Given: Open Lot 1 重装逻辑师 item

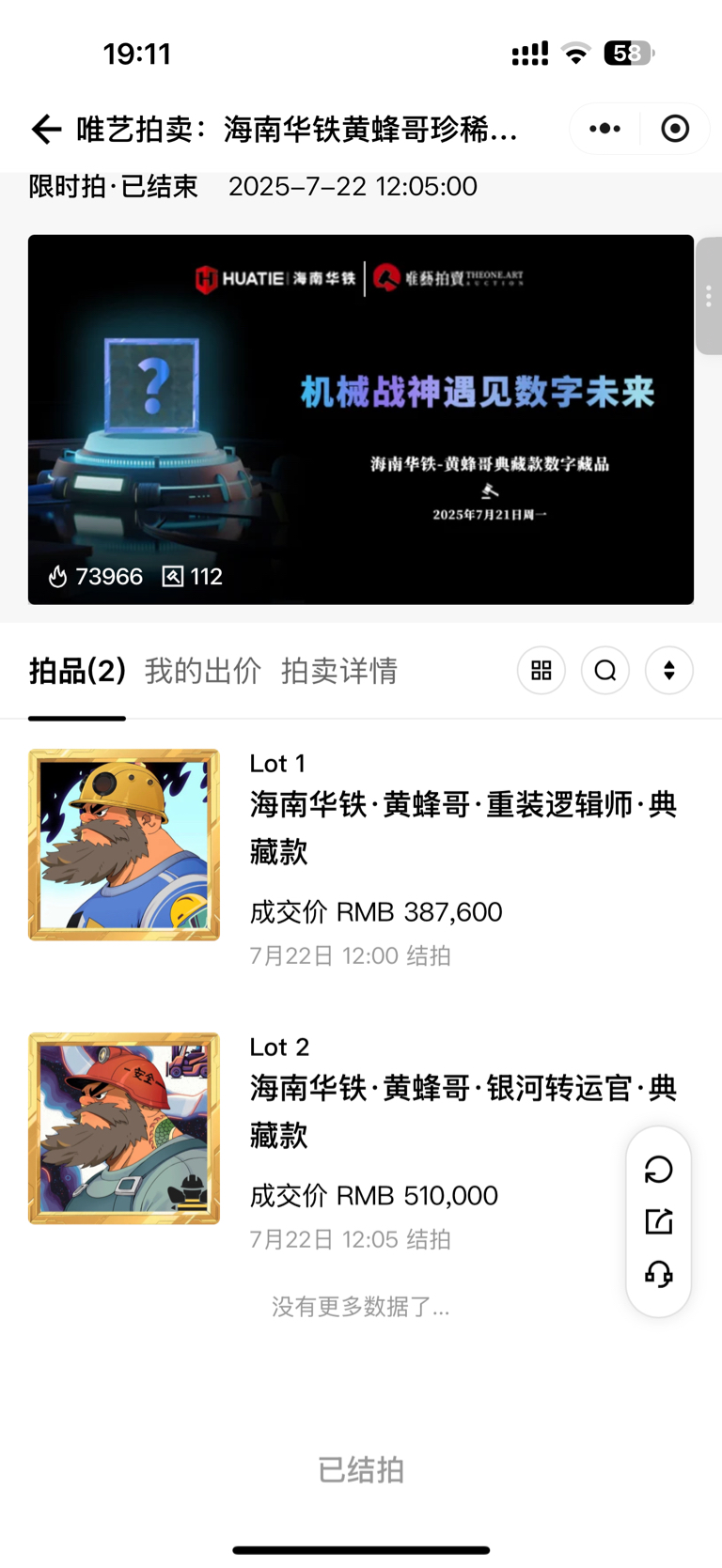Looking at the screenshot, I should [361, 860].
